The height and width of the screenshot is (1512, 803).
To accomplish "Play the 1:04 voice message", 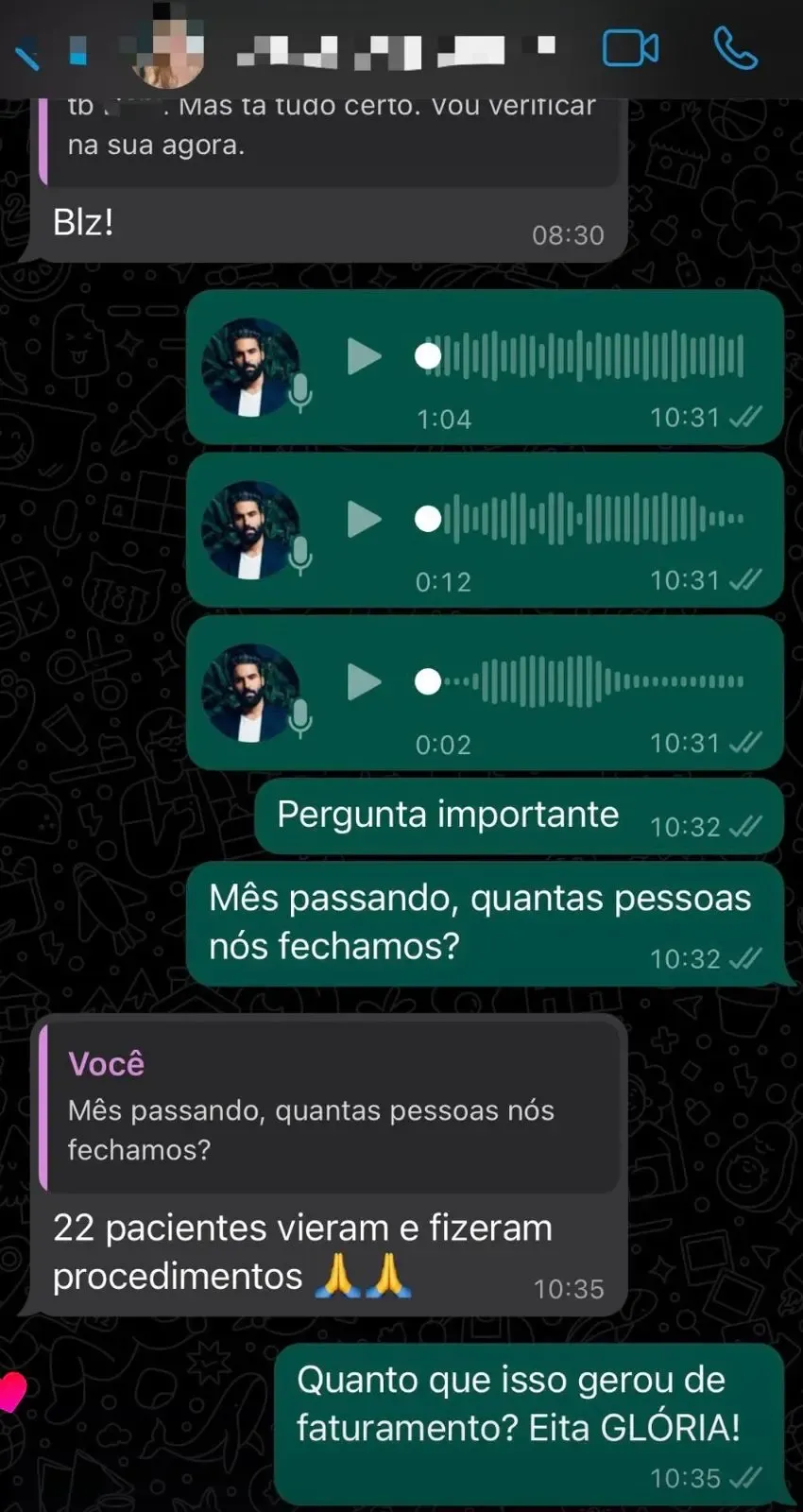I will point(364,357).
